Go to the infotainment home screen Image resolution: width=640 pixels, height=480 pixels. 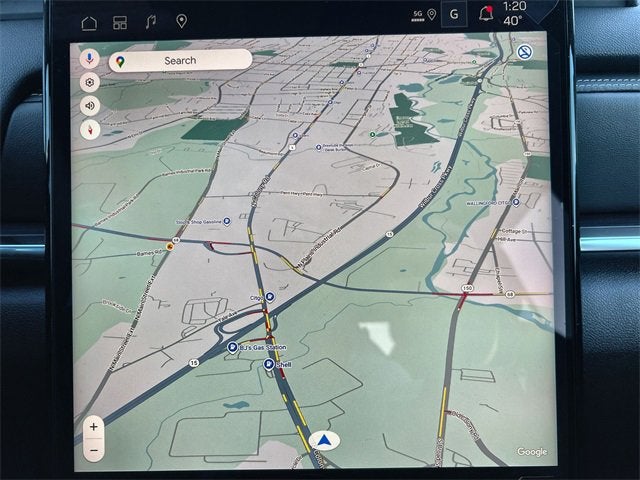point(89,22)
